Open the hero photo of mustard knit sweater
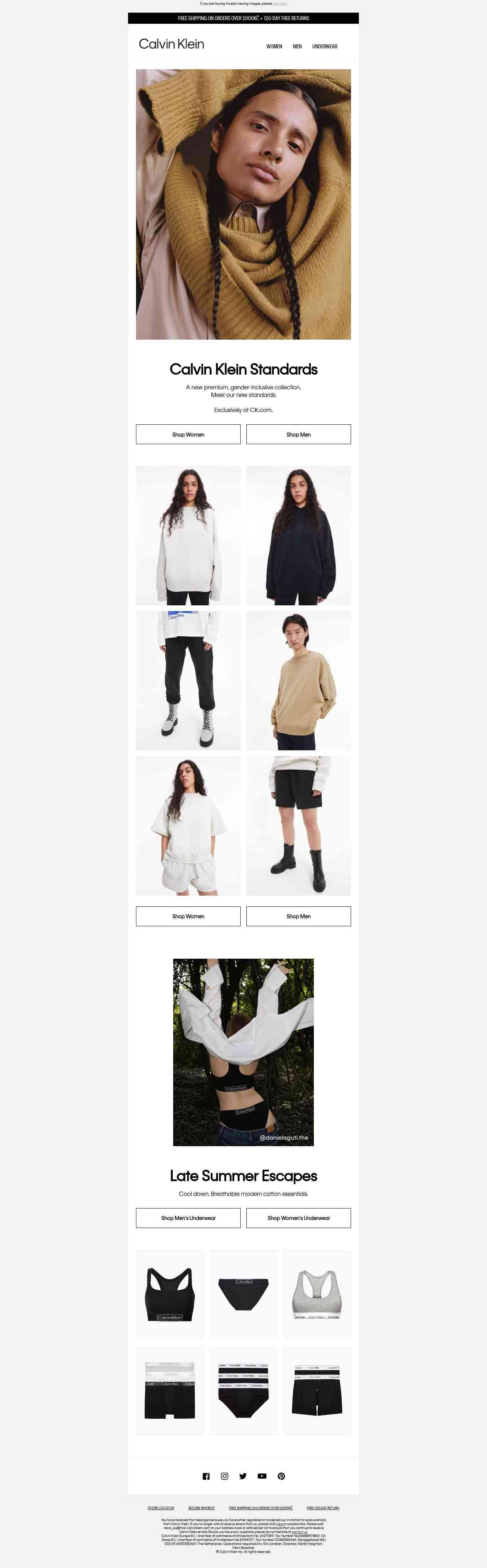Image resolution: width=487 pixels, height=1568 pixels. pos(243,204)
